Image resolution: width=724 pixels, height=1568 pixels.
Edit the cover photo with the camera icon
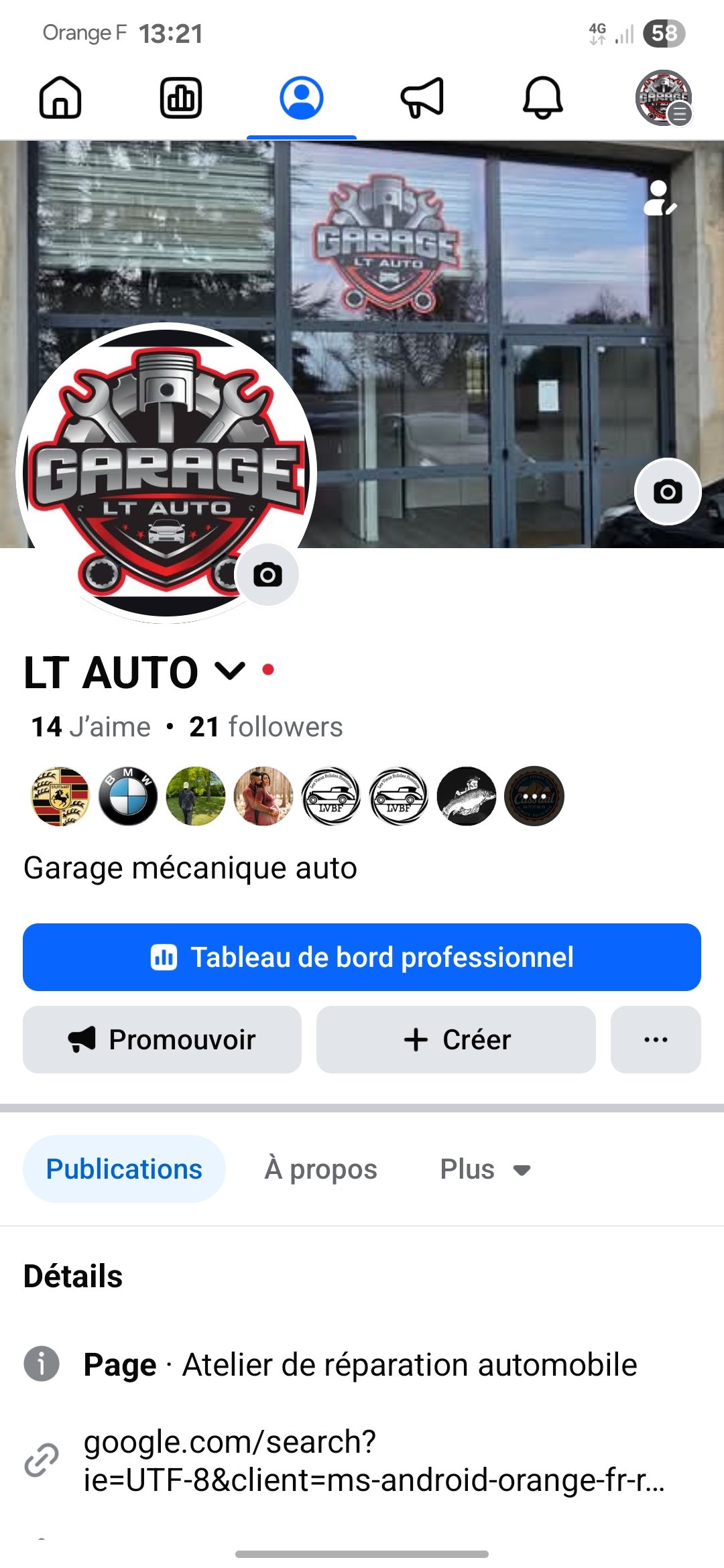(668, 492)
